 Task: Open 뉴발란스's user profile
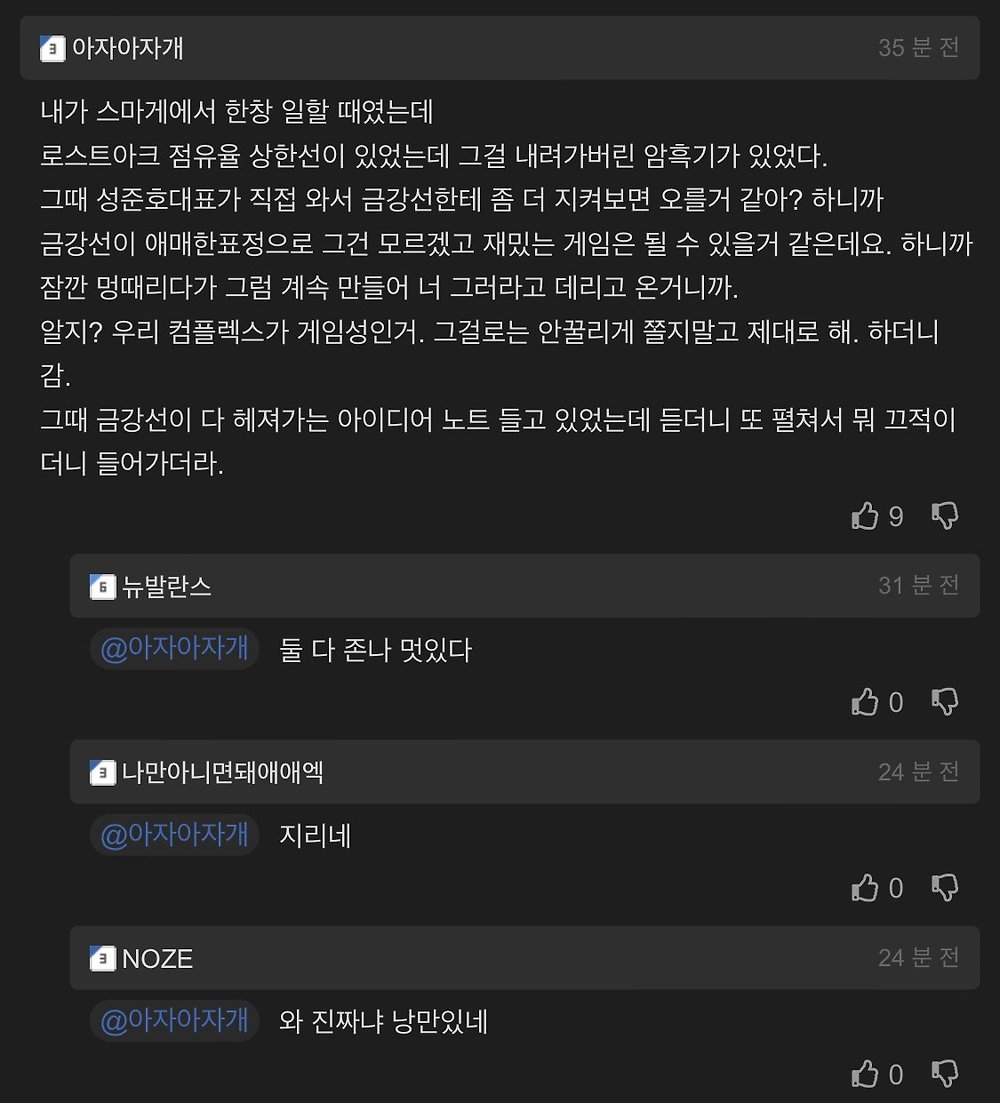pos(166,587)
